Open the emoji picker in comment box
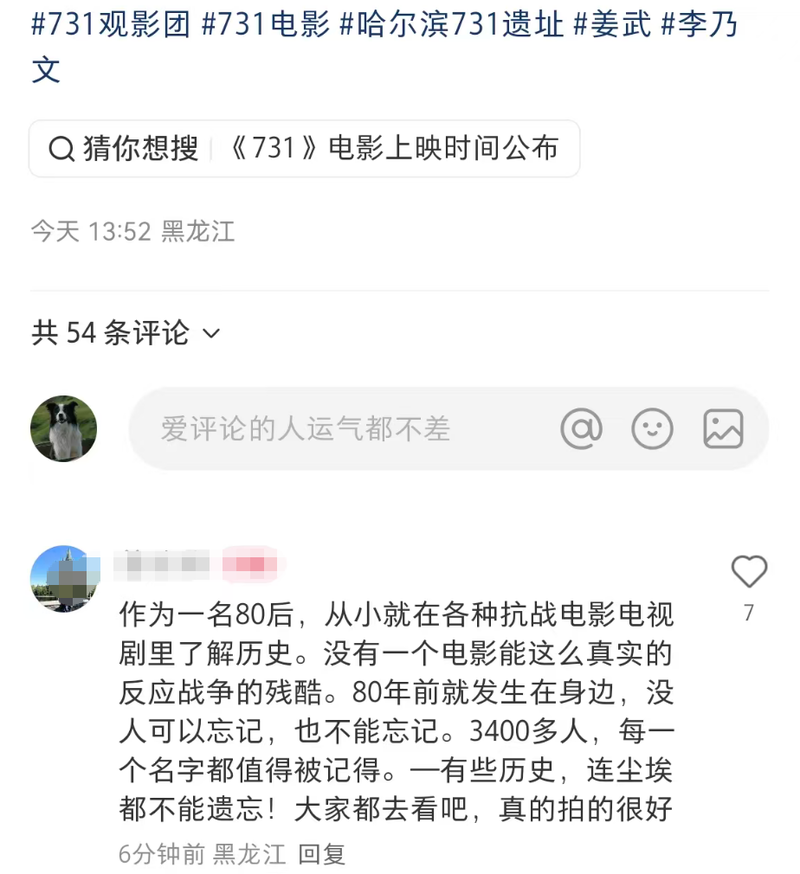The image size is (800, 874). pyautogui.click(x=652, y=429)
